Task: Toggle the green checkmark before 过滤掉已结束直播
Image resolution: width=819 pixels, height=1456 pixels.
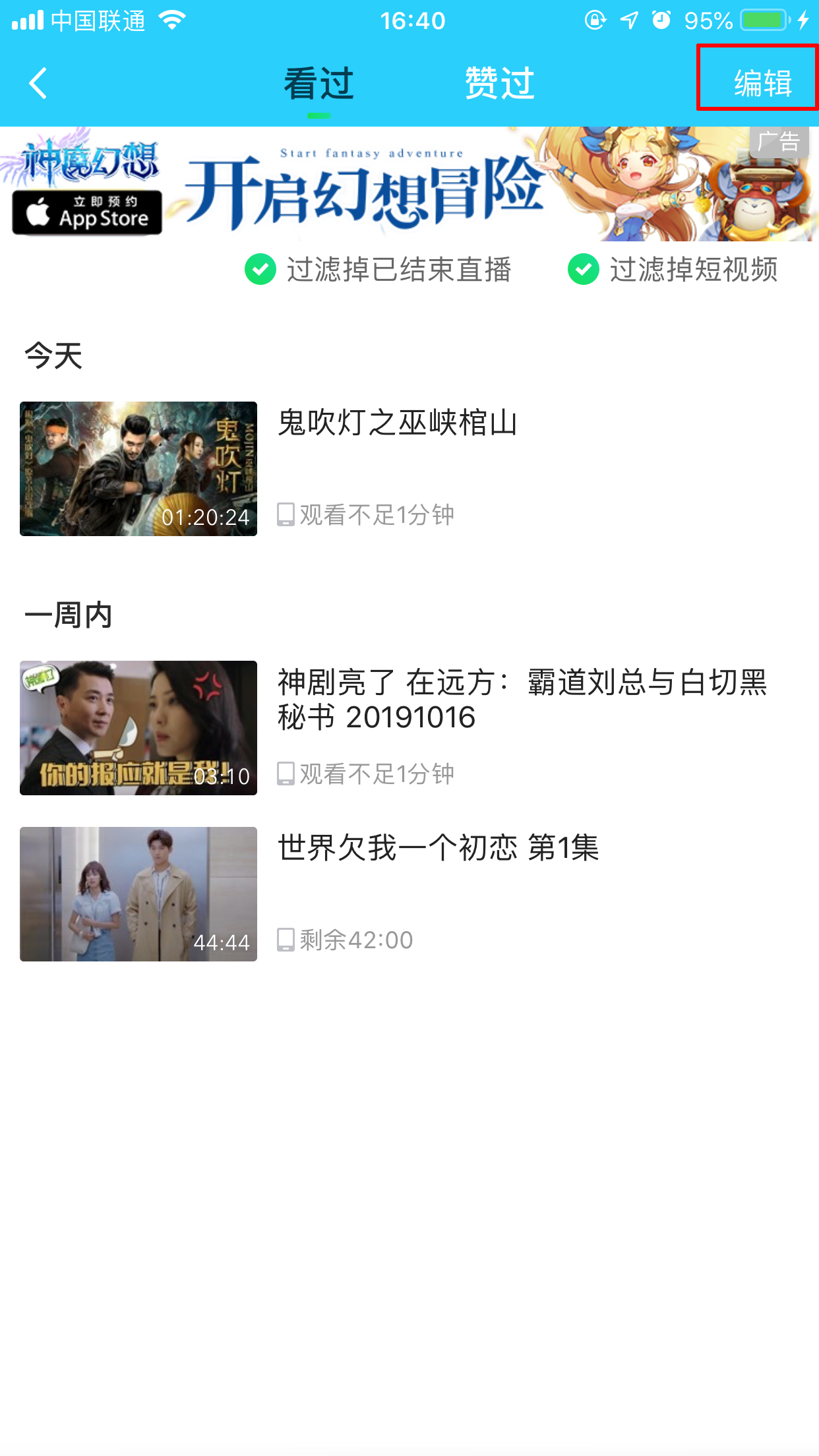Action: pyautogui.click(x=260, y=269)
